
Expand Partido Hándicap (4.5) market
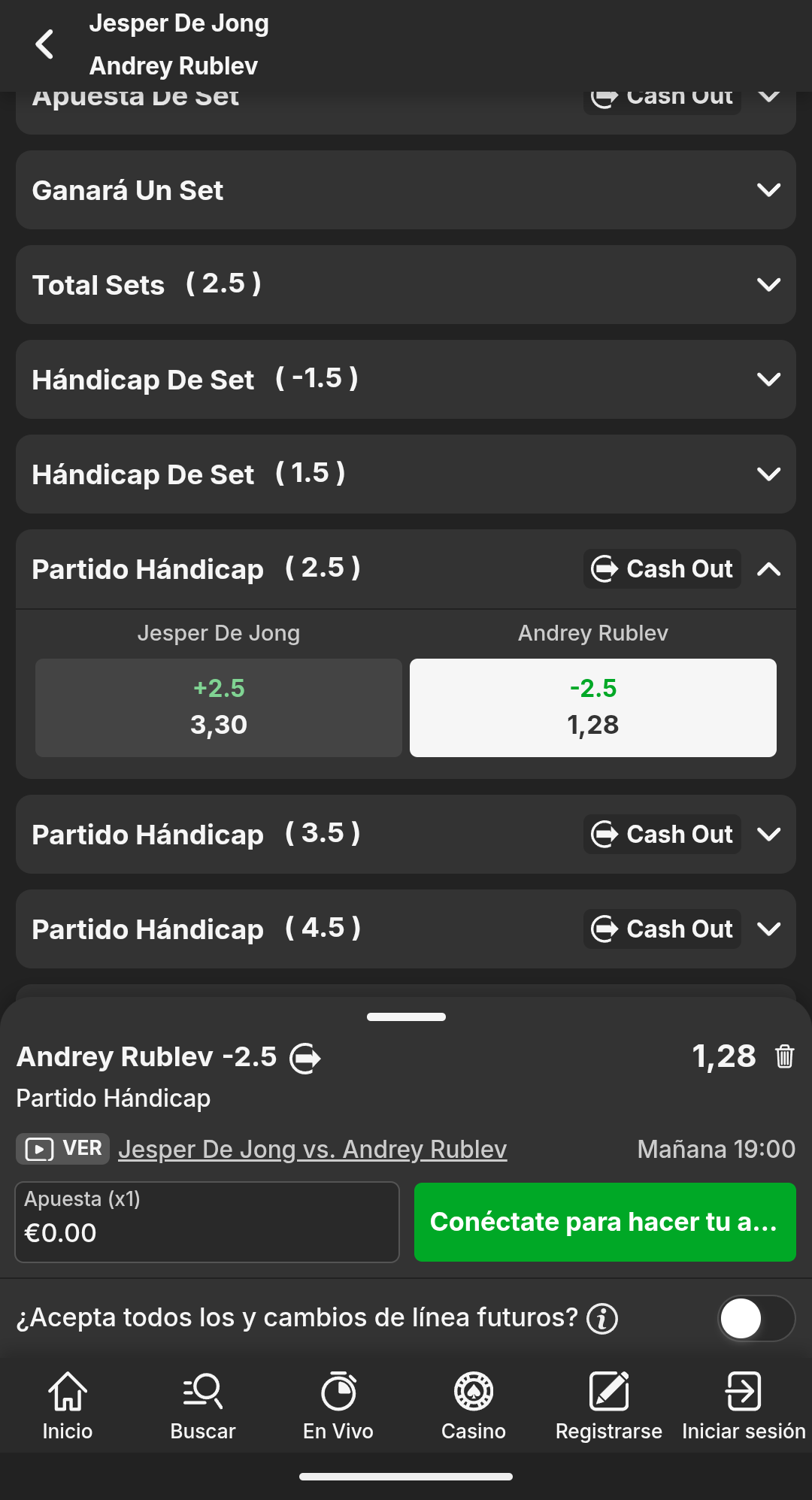coord(768,929)
